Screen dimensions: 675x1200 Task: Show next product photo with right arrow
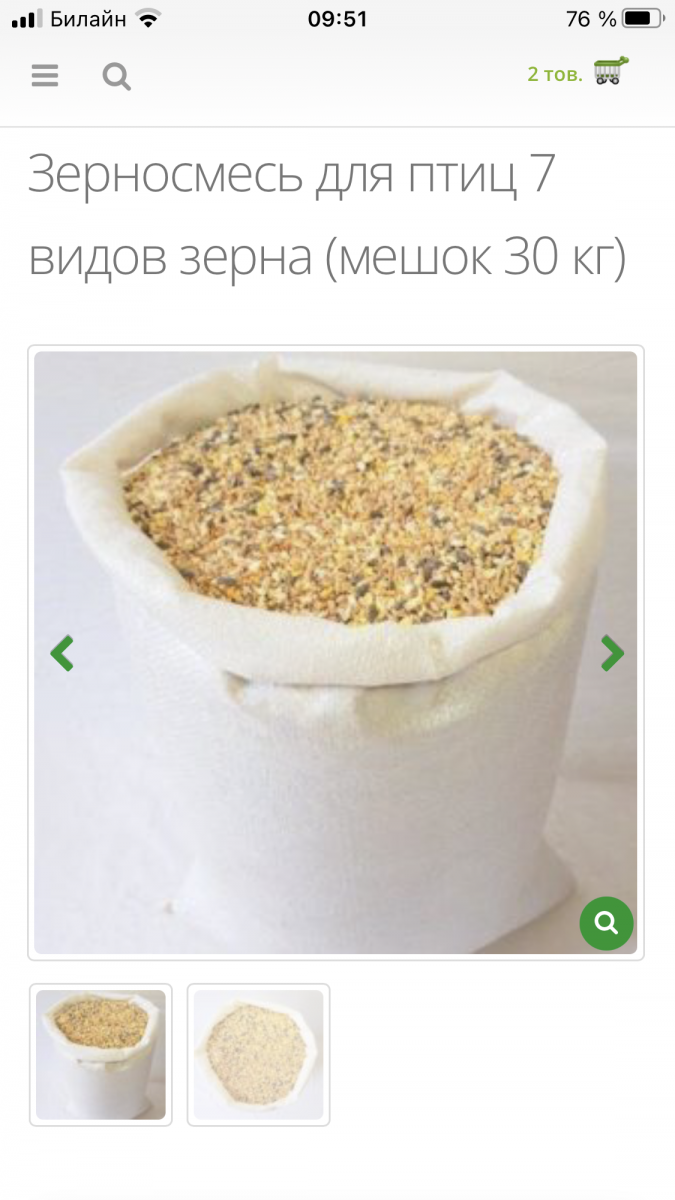pyautogui.click(x=612, y=653)
